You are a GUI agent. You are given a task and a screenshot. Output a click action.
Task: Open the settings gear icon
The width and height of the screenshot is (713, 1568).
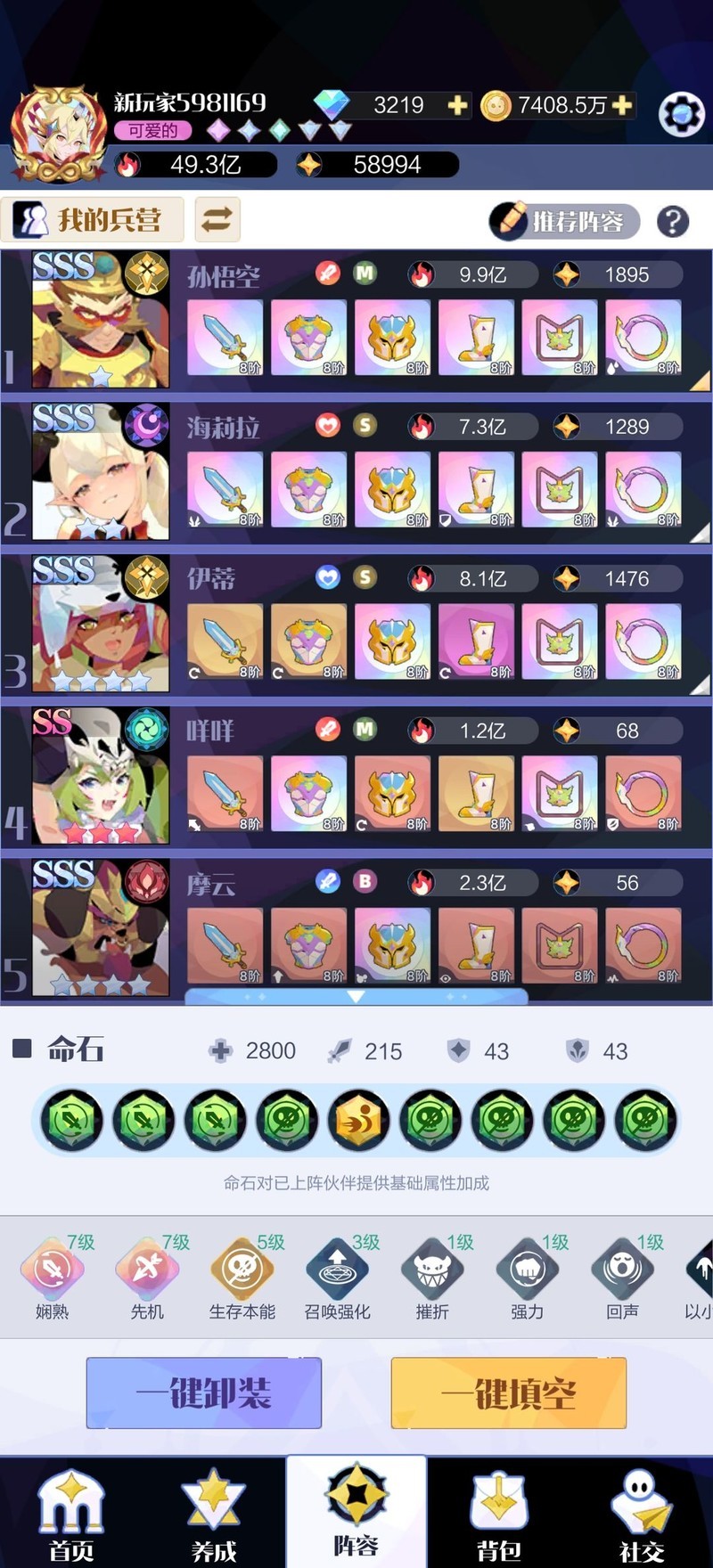click(681, 114)
